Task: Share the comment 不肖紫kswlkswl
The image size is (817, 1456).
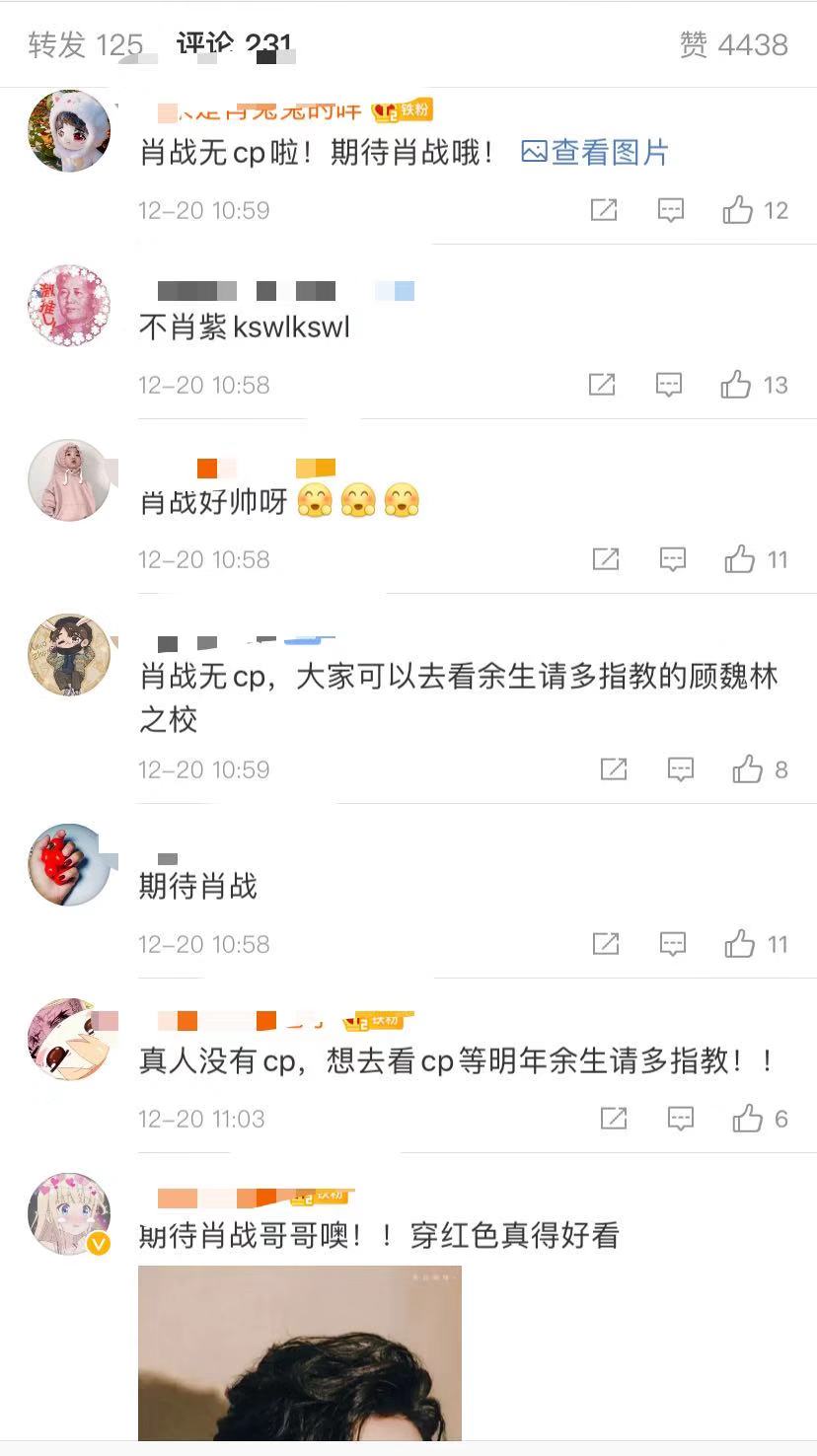Action: (x=602, y=385)
